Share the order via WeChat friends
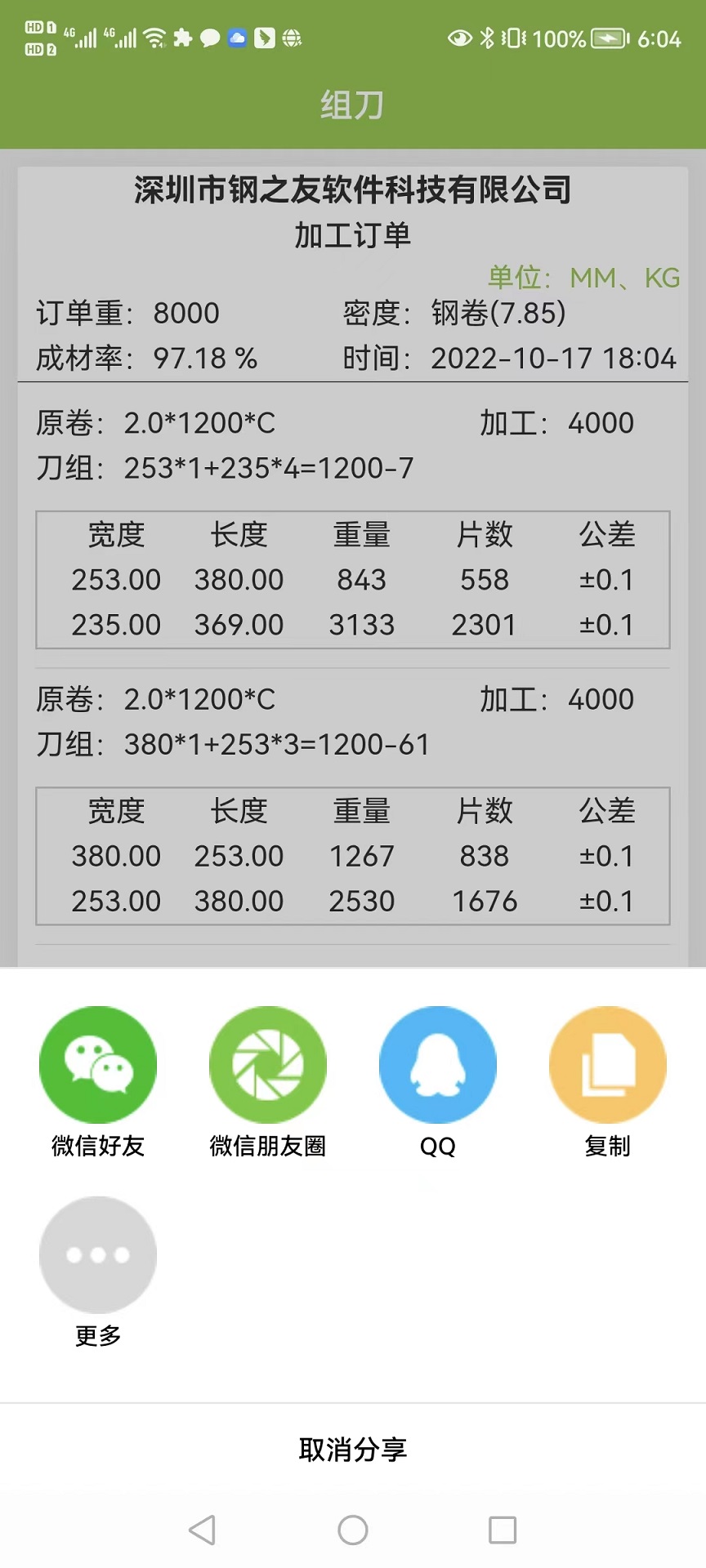 click(x=97, y=1064)
